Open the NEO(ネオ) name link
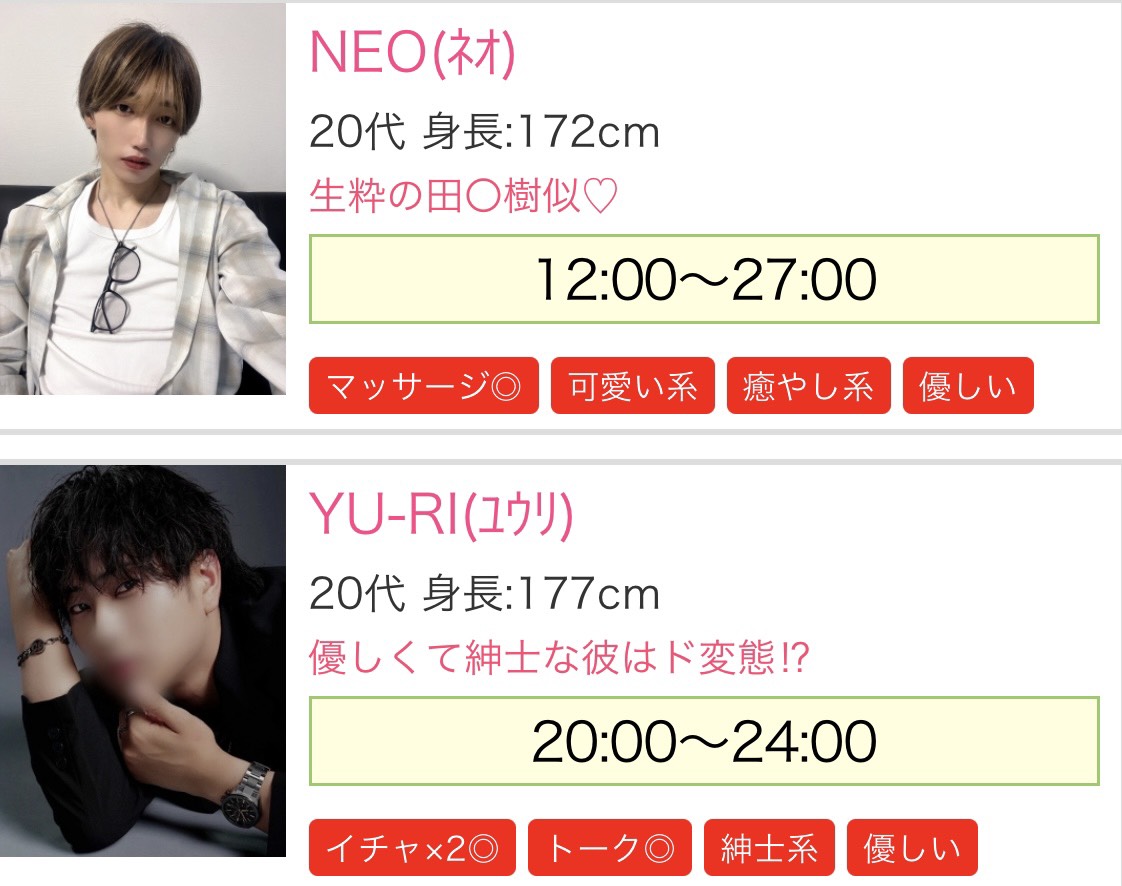1122x886 pixels. tap(413, 53)
